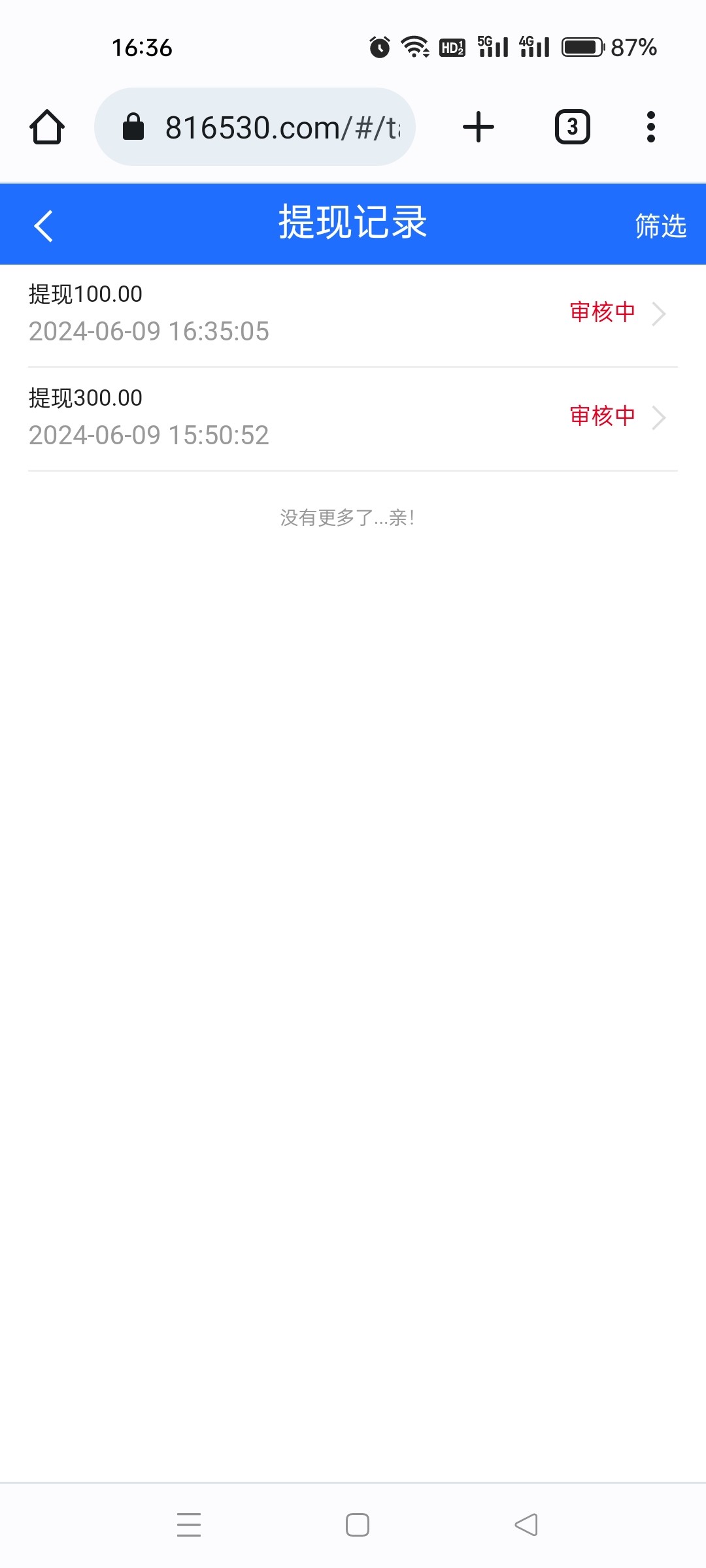Tap the home icon in browser toolbar

point(46,127)
